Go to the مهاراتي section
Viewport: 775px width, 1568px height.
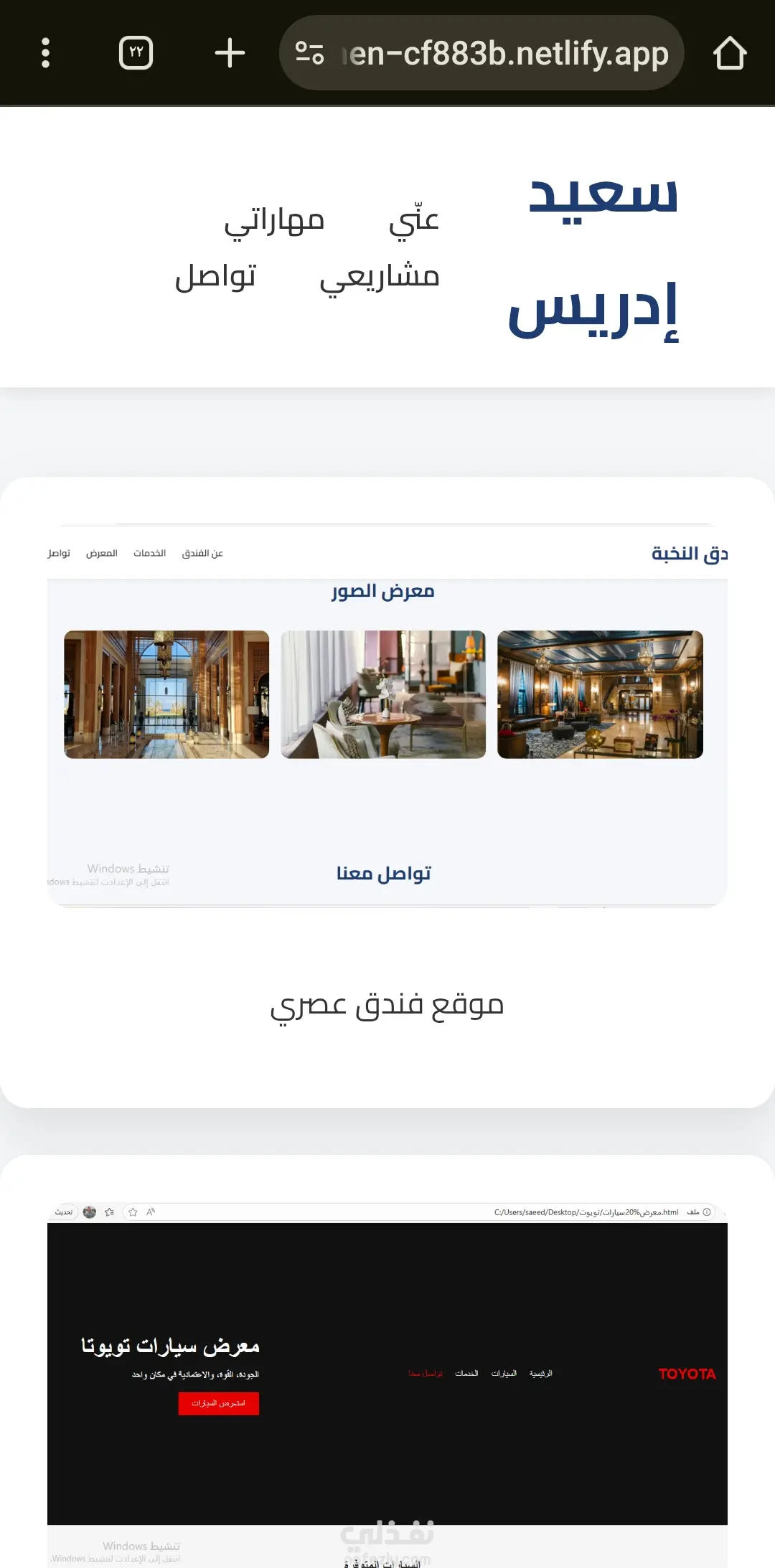tap(274, 219)
